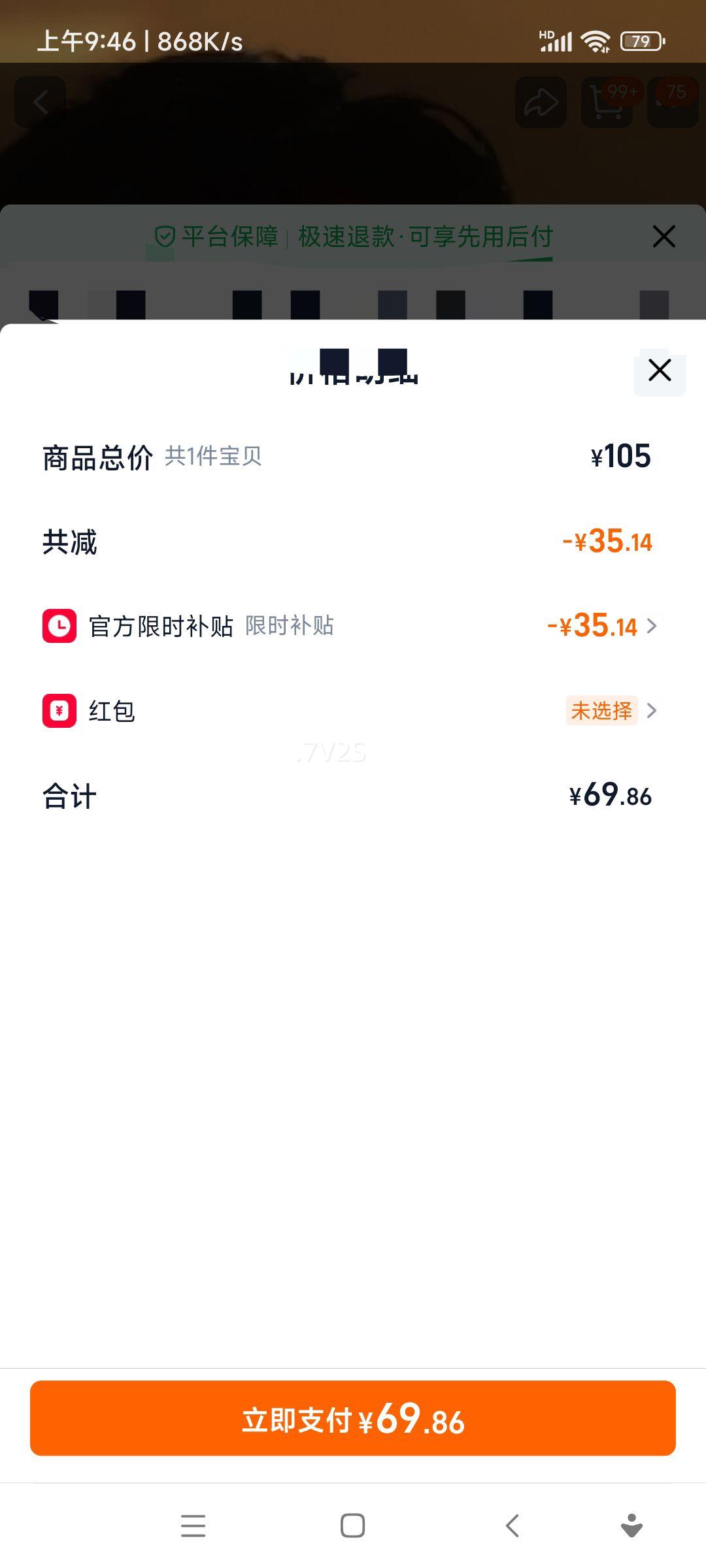The width and height of the screenshot is (706, 1568).
Task: Tap the red envelope icon beside 红包
Action: [59, 711]
